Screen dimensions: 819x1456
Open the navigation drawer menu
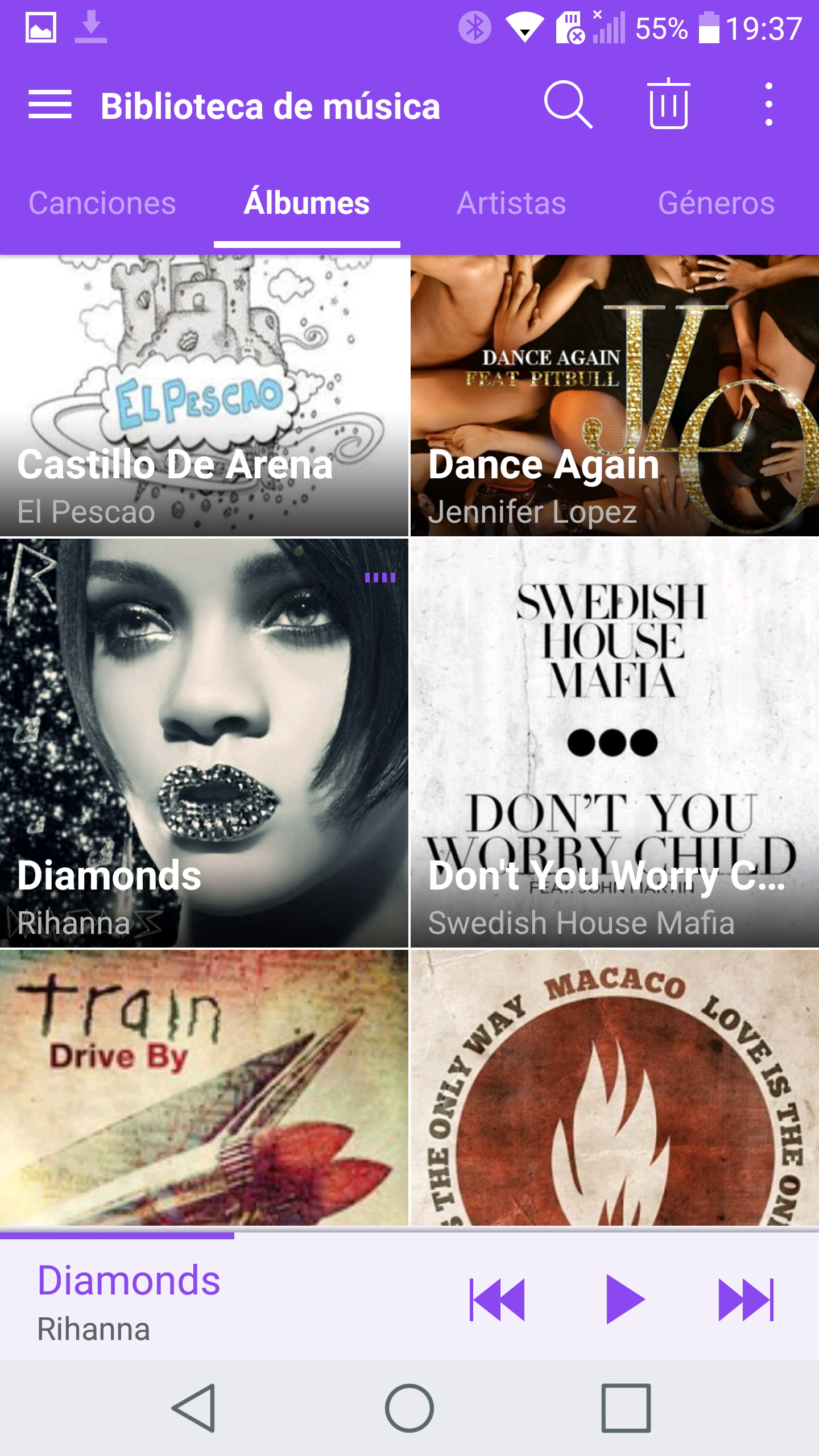50,105
